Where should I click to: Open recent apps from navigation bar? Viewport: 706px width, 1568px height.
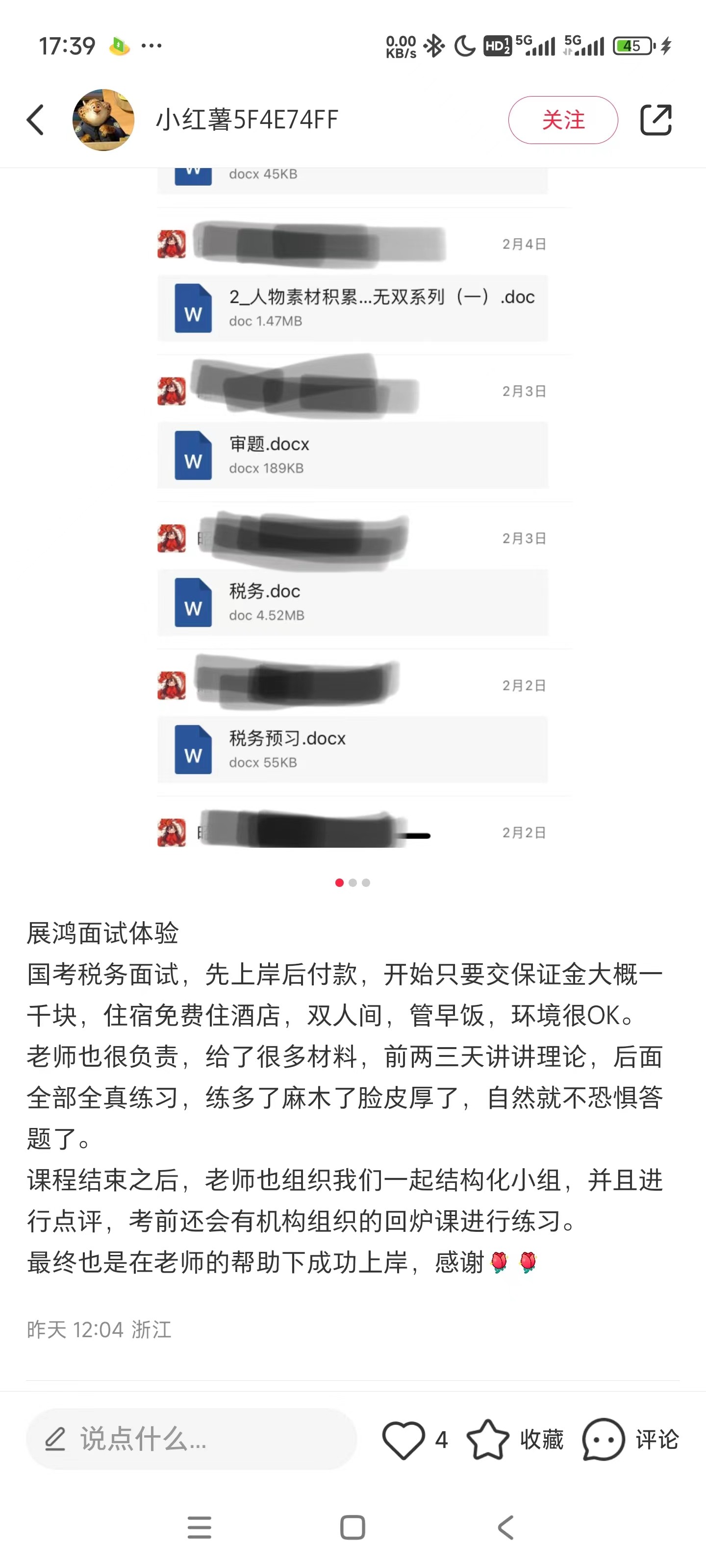[199, 1527]
